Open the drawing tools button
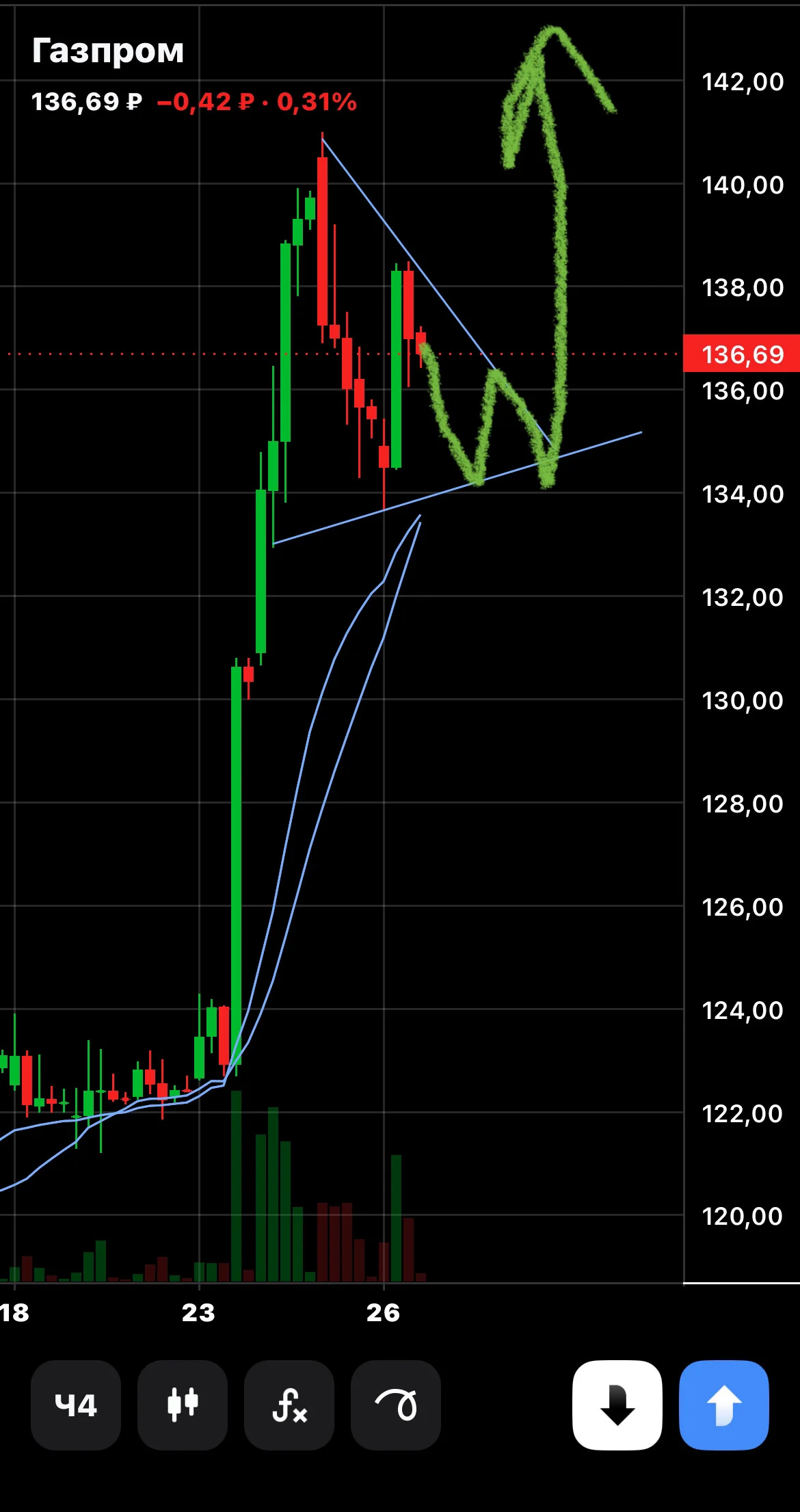 [396, 1405]
